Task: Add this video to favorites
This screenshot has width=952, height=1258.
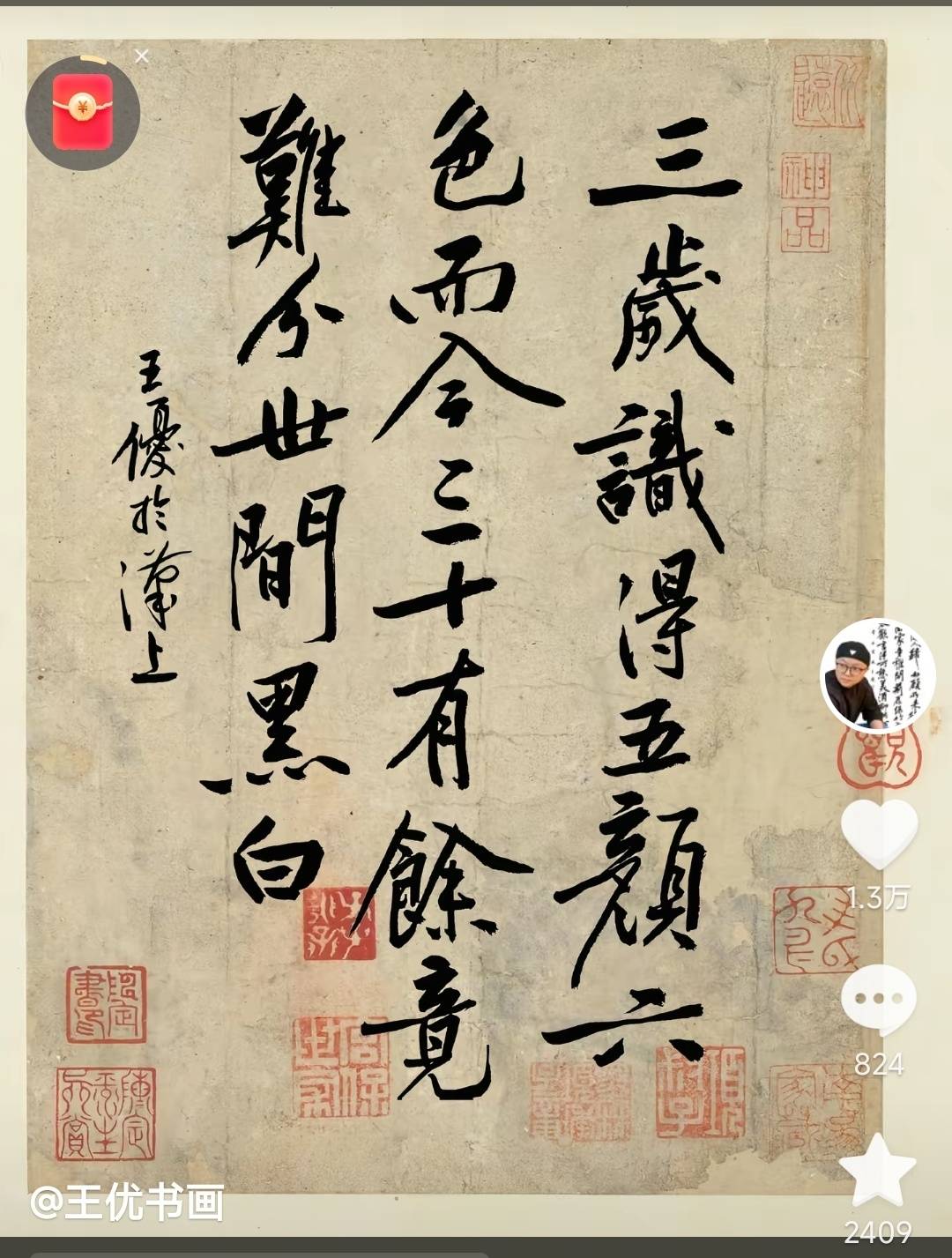Action: tap(878, 1170)
